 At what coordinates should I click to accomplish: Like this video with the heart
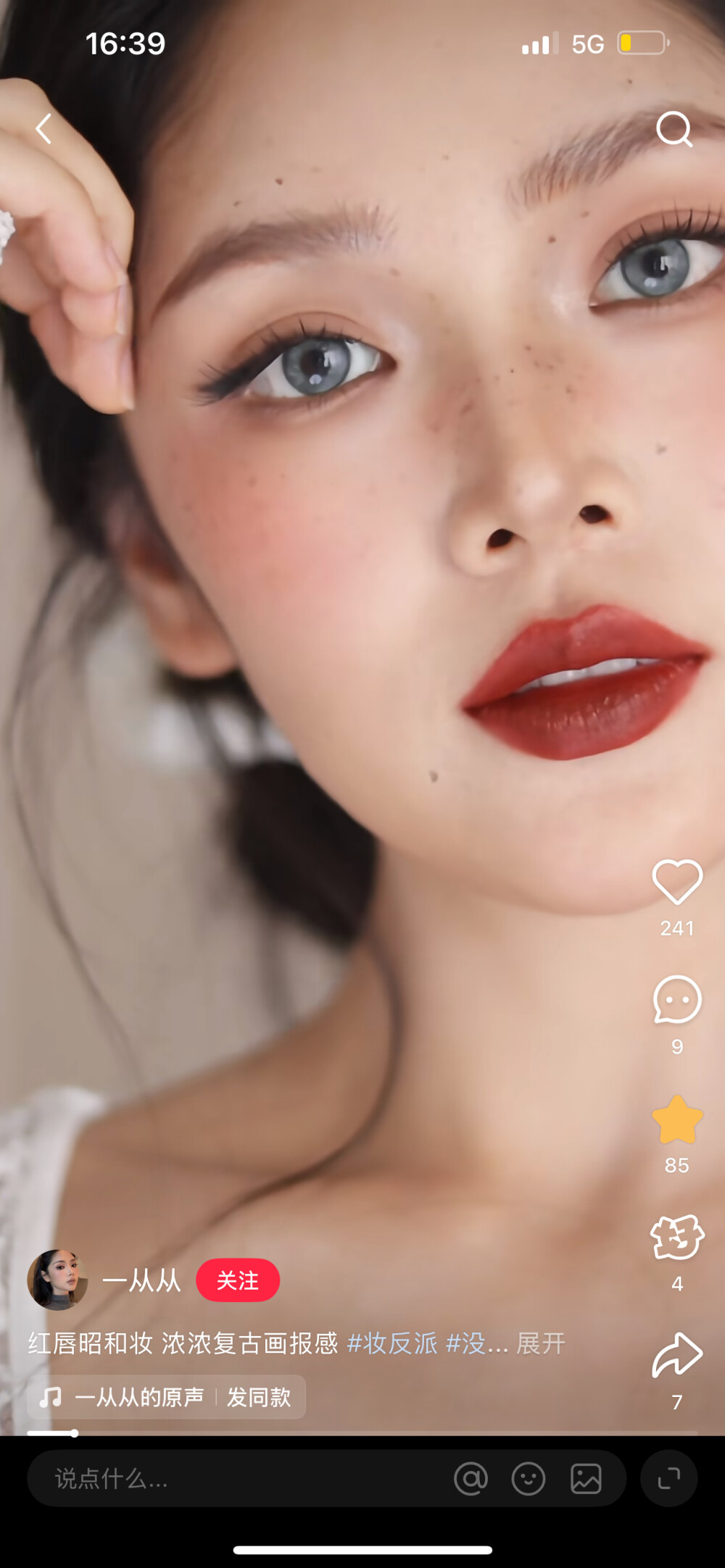coord(677,882)
